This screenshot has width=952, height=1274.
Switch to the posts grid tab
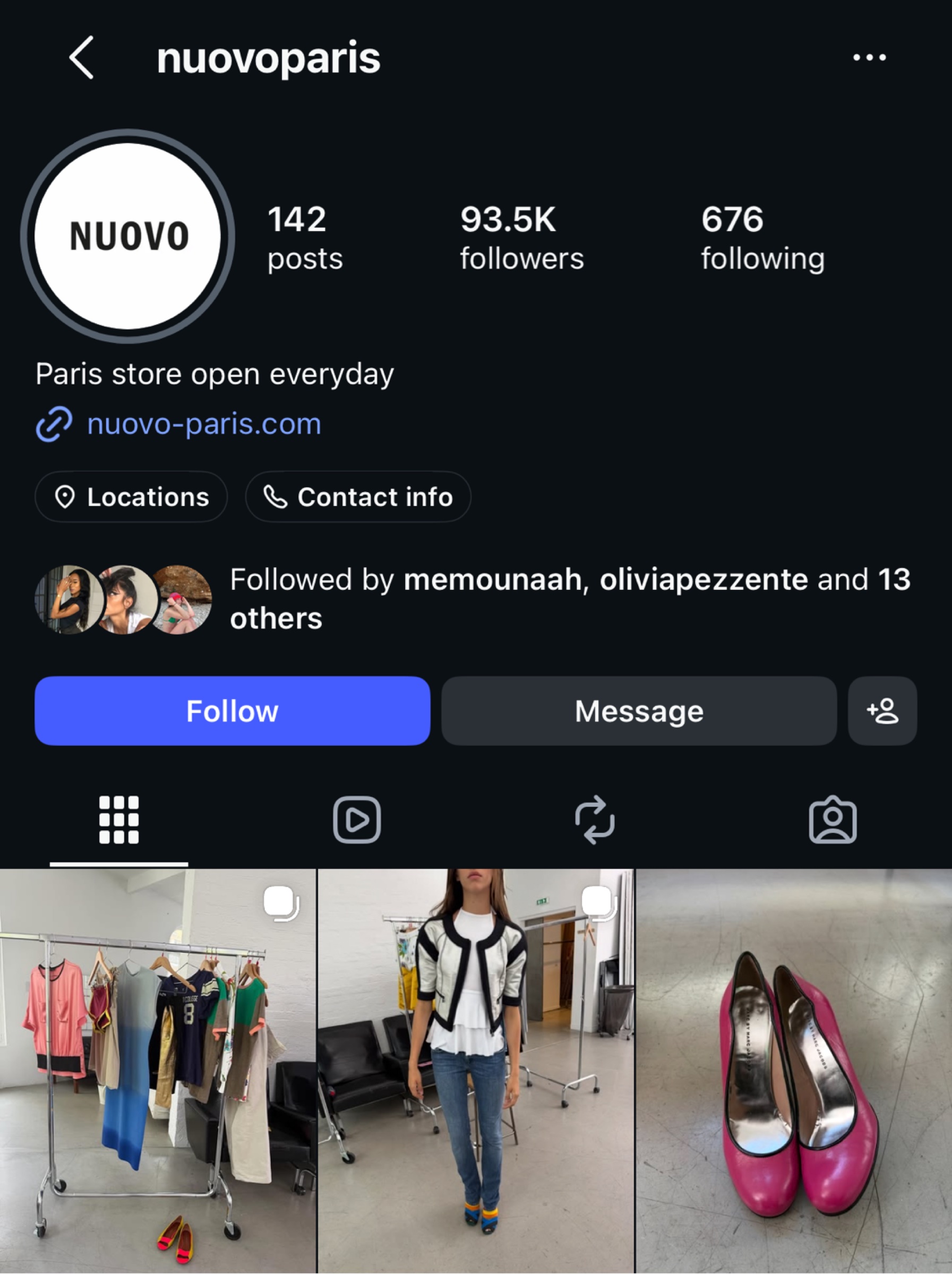click(x=118, y=820)
